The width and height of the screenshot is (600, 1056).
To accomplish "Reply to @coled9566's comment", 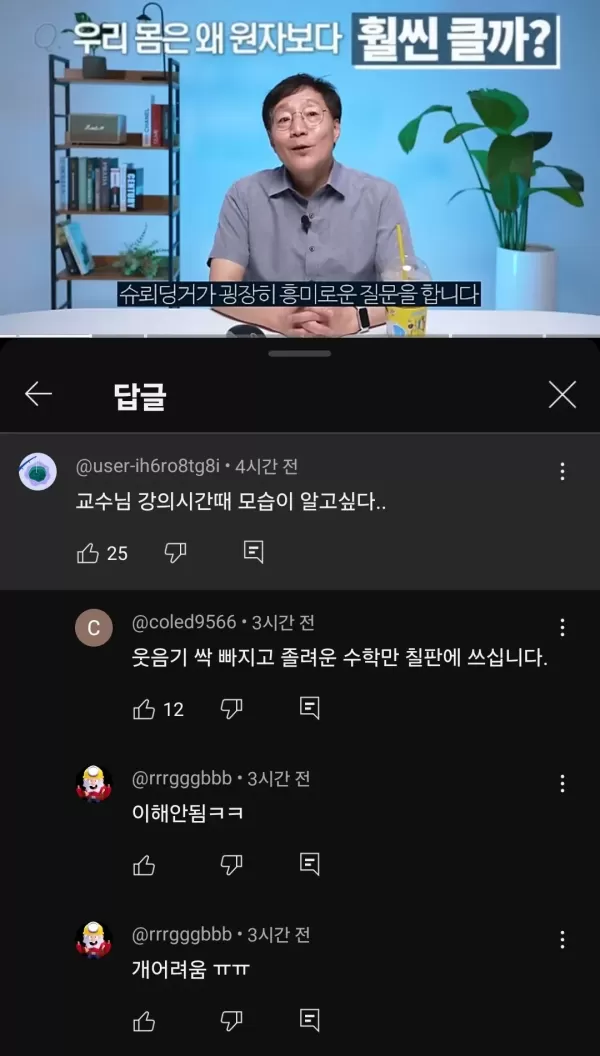I will pos(310,709).
